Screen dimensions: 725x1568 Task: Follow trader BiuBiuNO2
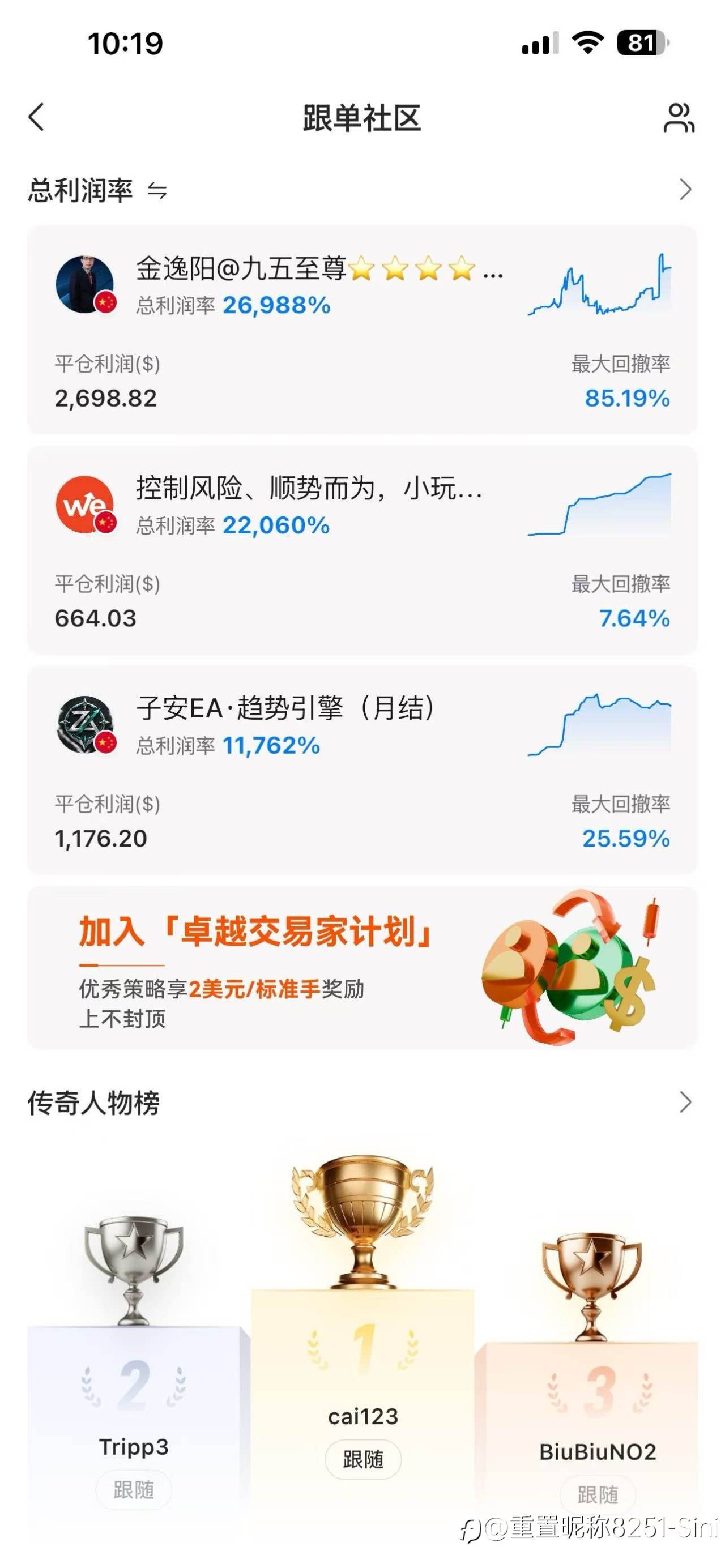(598, 1494)
